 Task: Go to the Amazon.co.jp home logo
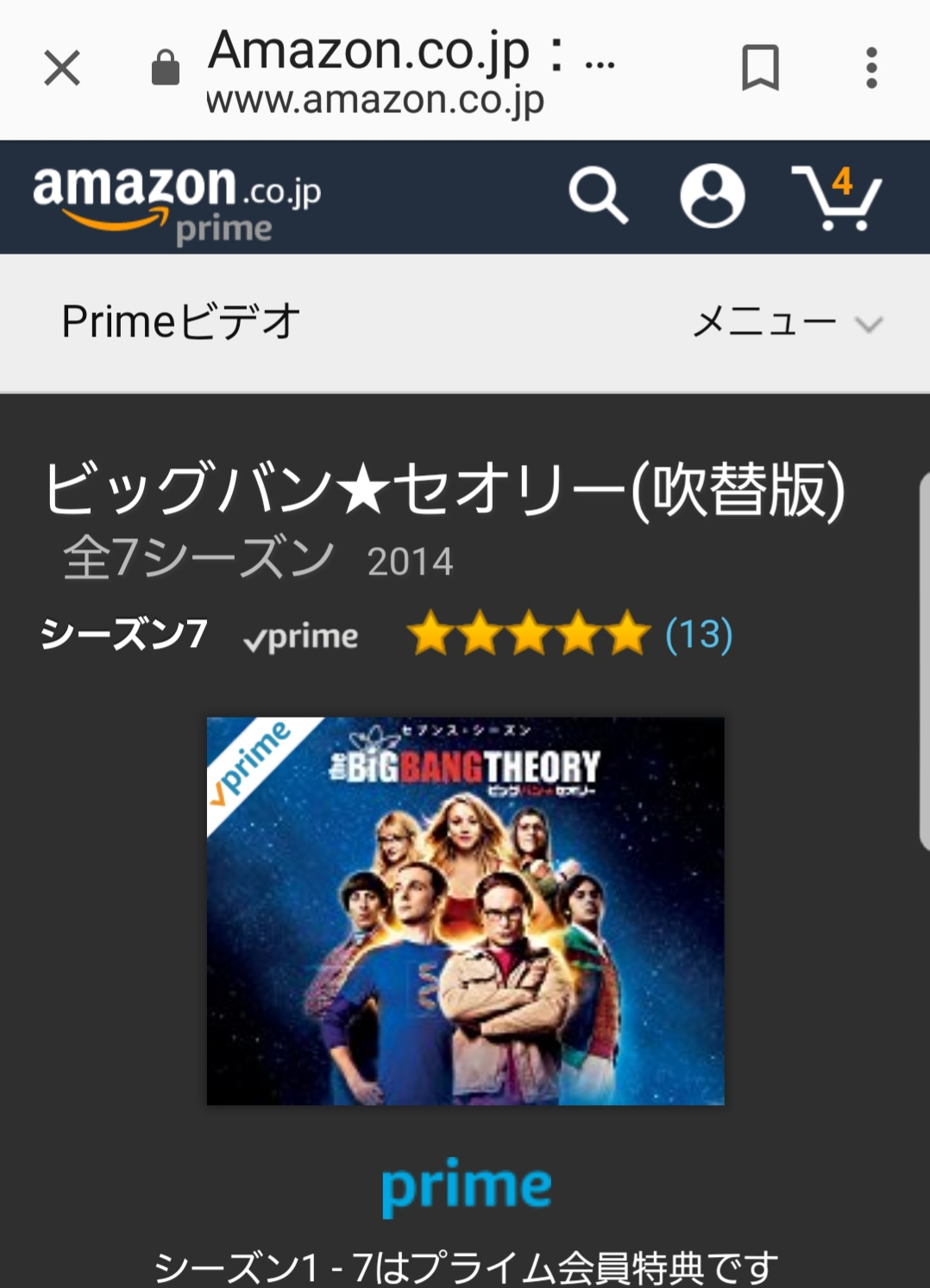177,200
